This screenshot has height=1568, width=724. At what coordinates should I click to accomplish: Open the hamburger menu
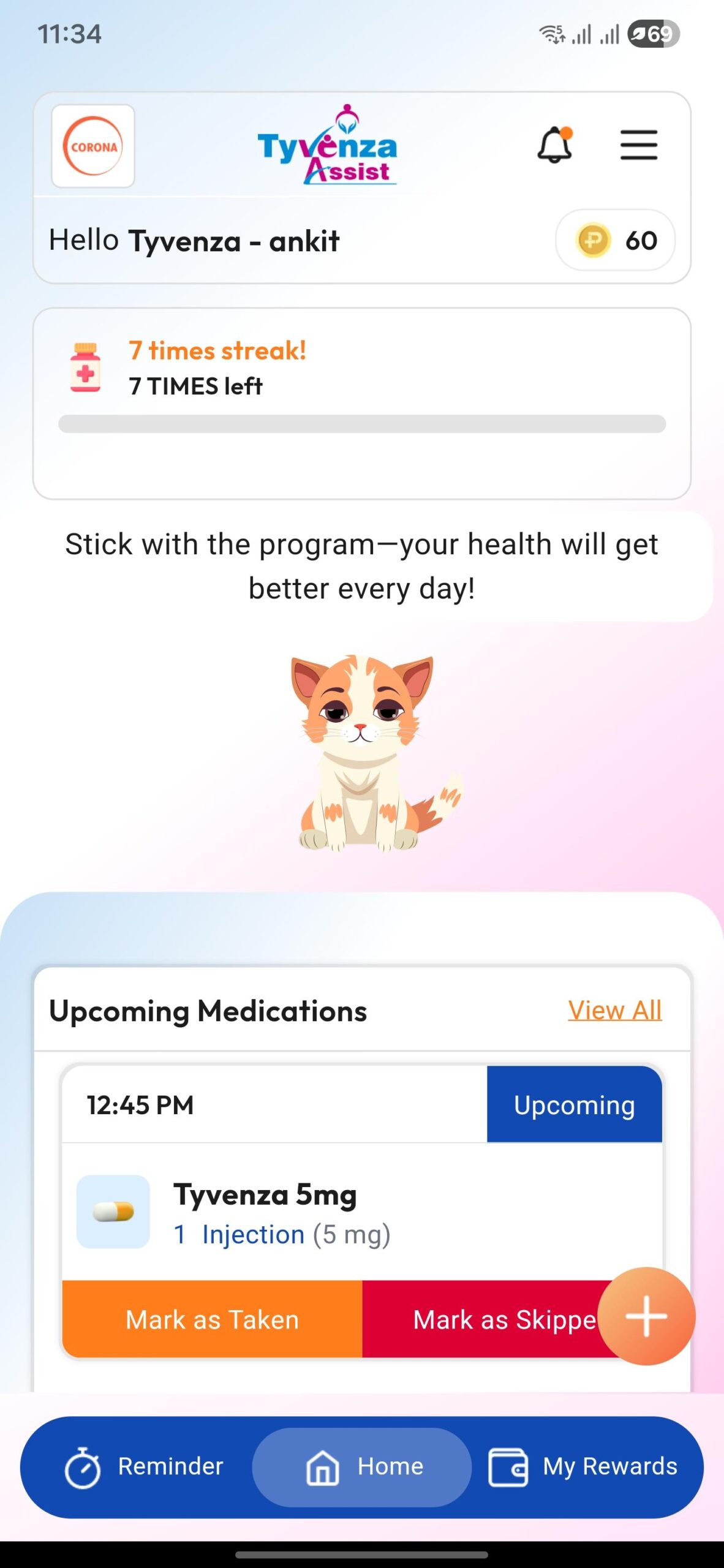638,145
